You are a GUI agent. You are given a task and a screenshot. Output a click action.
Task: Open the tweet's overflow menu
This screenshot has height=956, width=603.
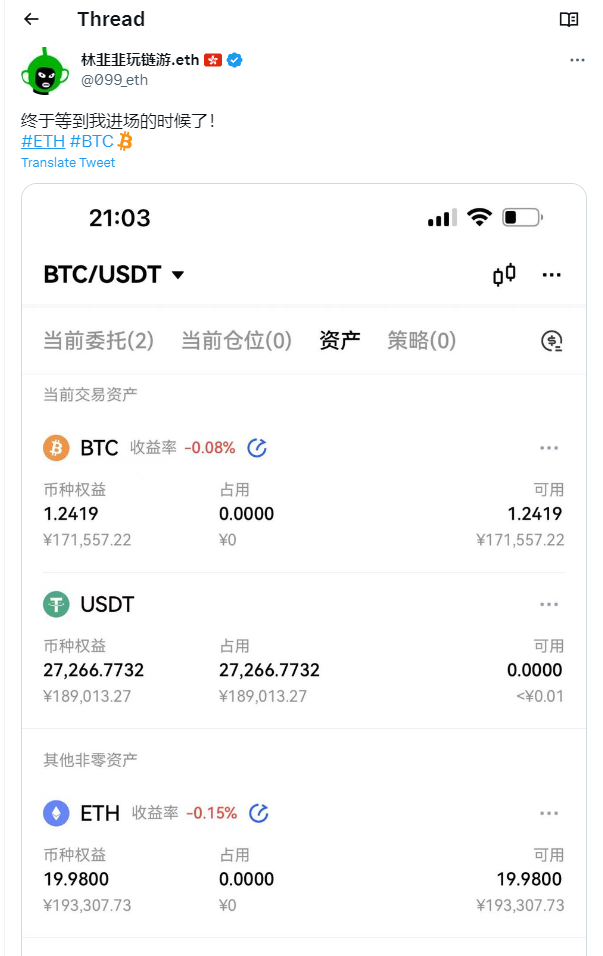click(x=577, y=60)
